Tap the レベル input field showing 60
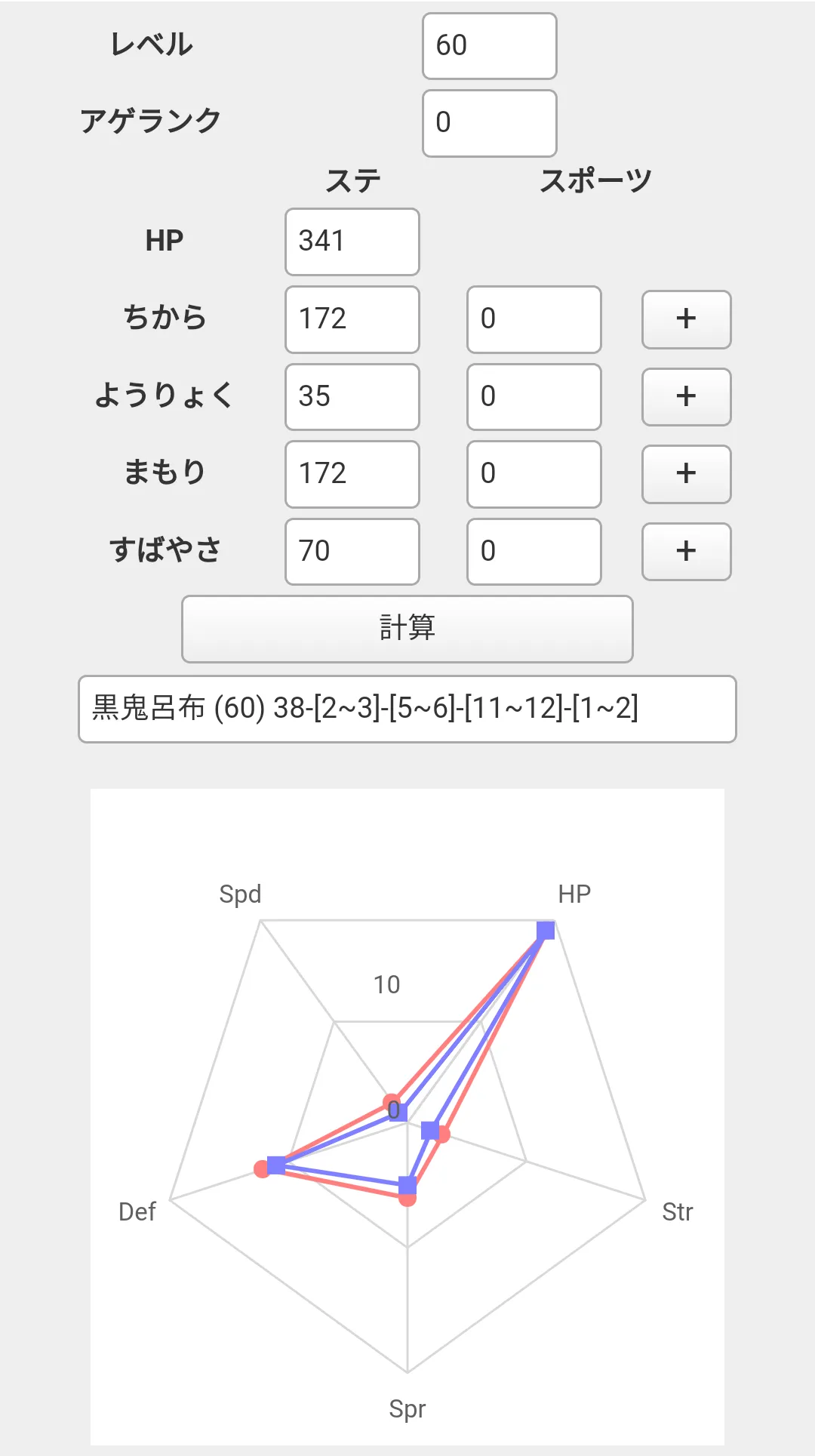Screen dimensions: 815x1456 click(490, 46)
